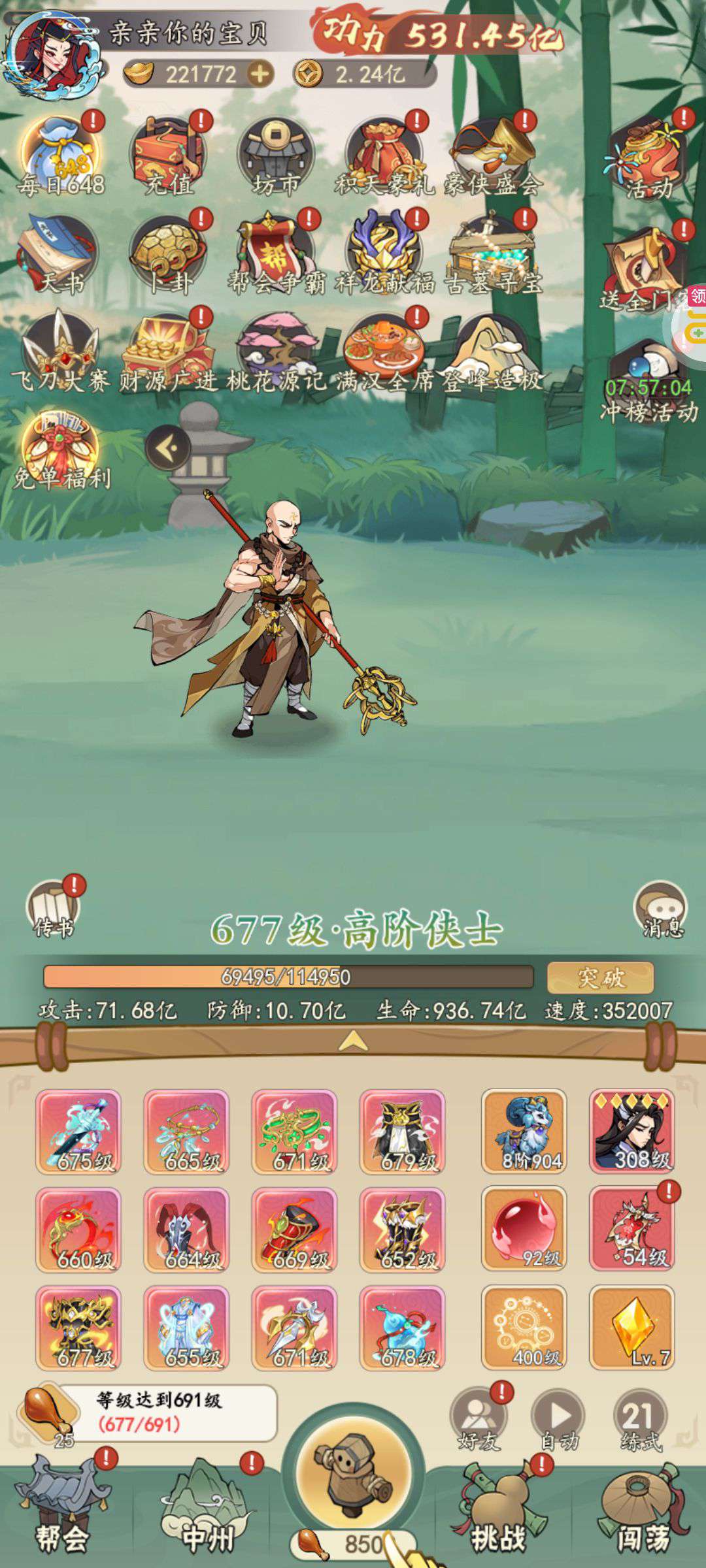706x1568 pixels.
Task: Open 免单福利 free-order benefits
Action: [x=61, y=451]
